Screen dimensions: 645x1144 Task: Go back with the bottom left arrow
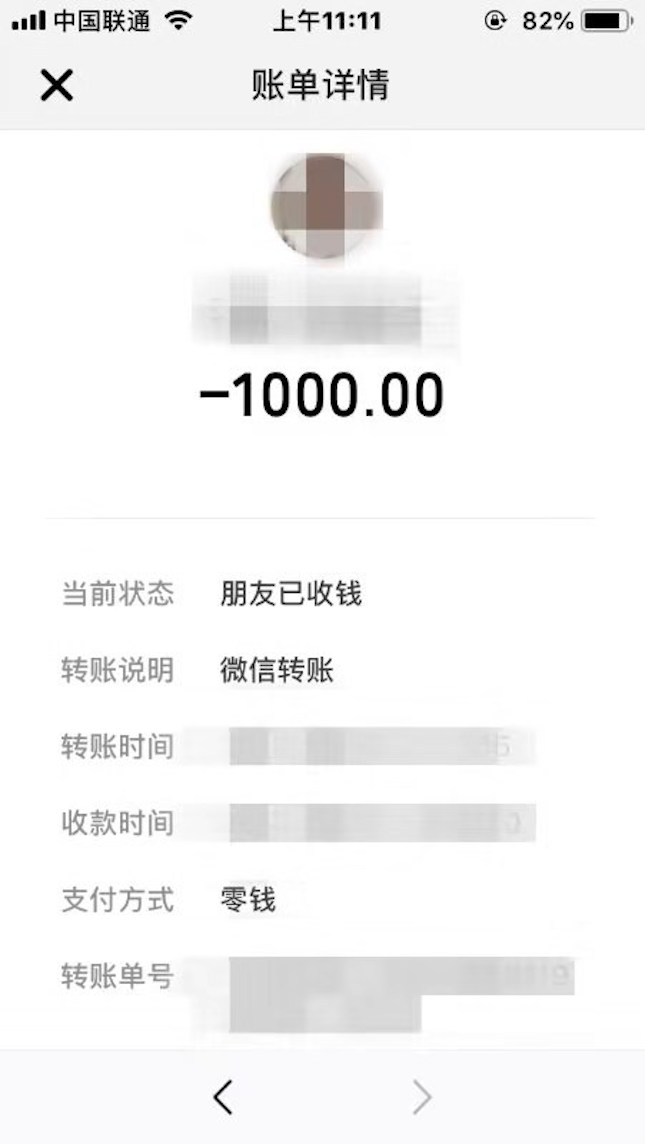[223, 1098]
